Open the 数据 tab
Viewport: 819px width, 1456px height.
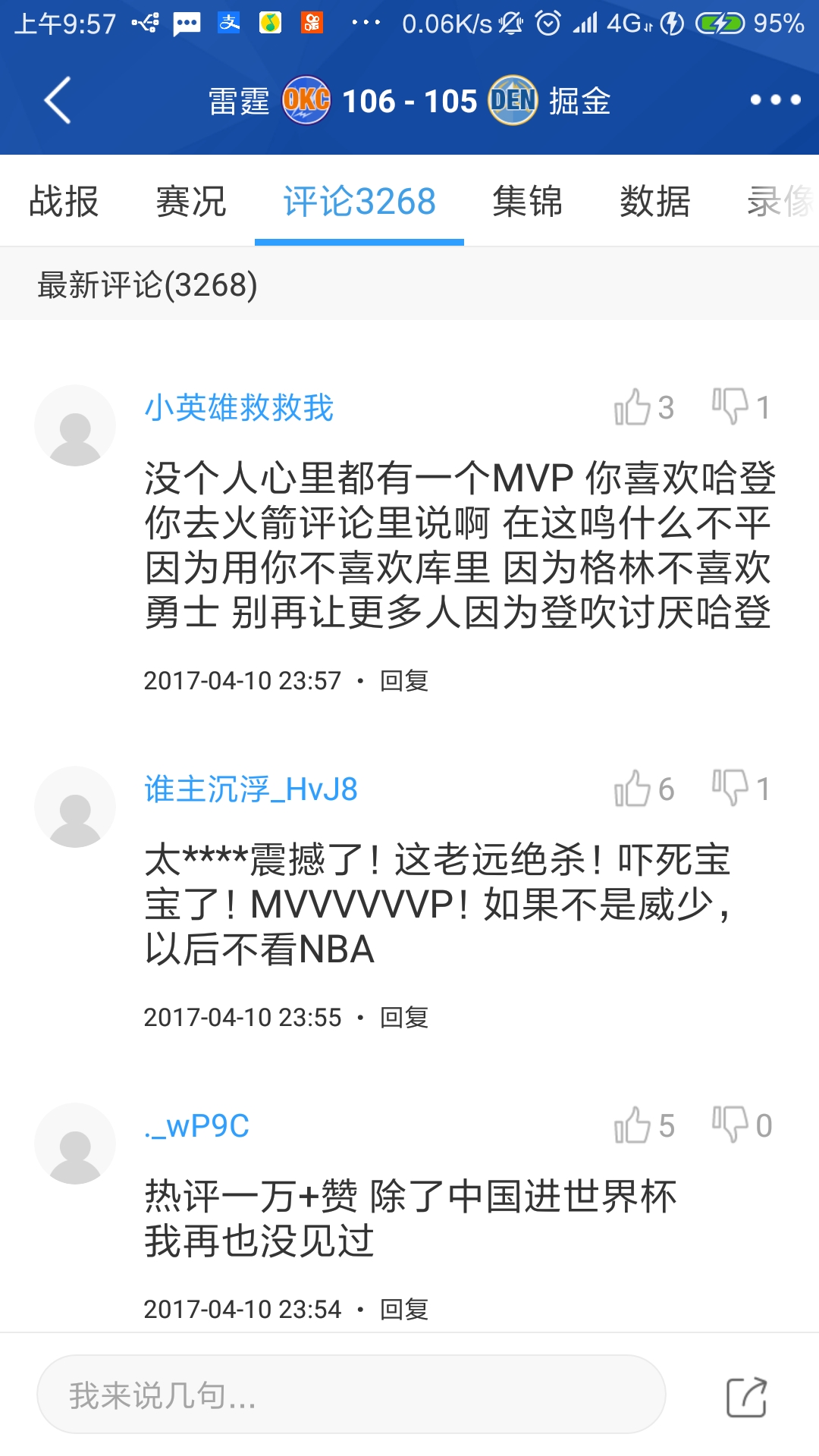click(654, 202)
